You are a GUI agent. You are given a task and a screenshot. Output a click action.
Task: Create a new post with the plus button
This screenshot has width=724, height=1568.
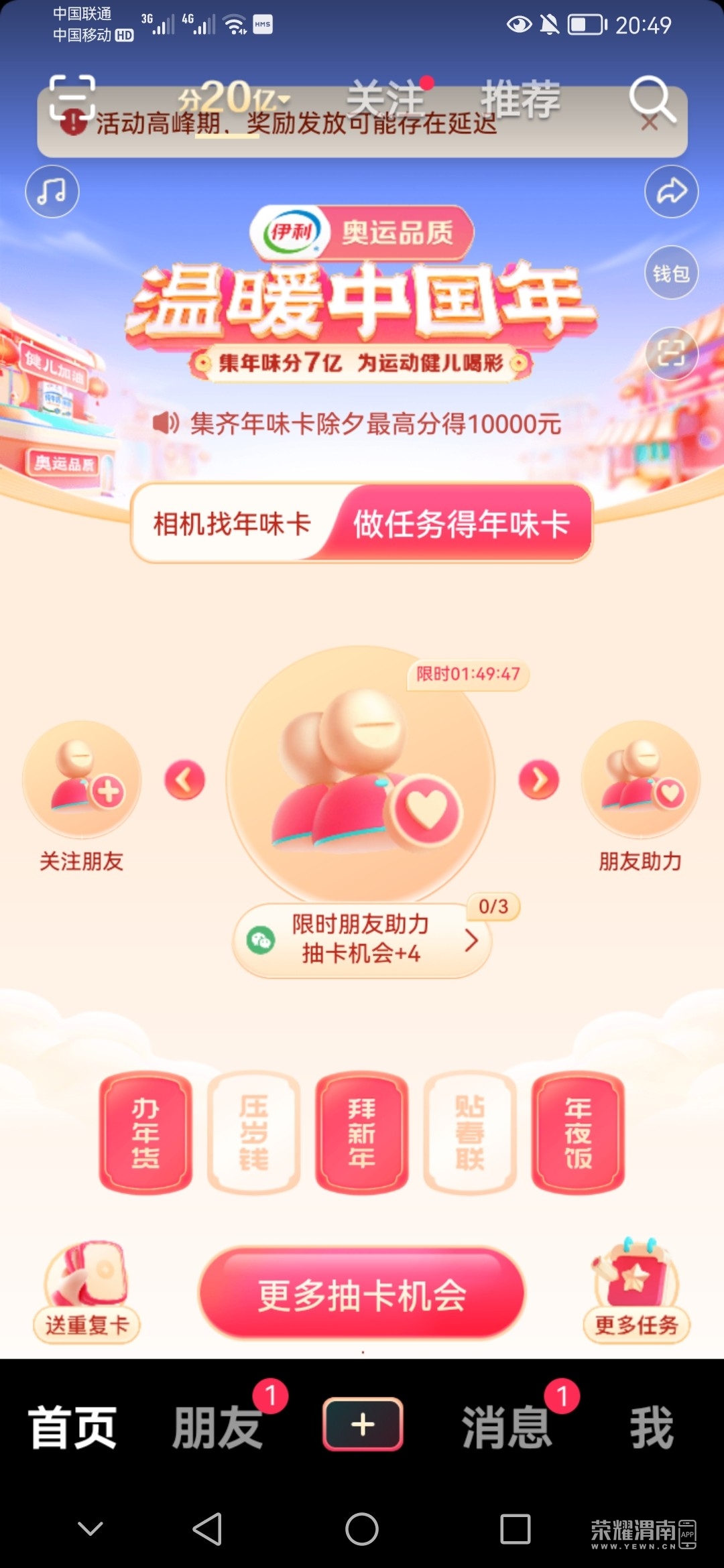363,1425
